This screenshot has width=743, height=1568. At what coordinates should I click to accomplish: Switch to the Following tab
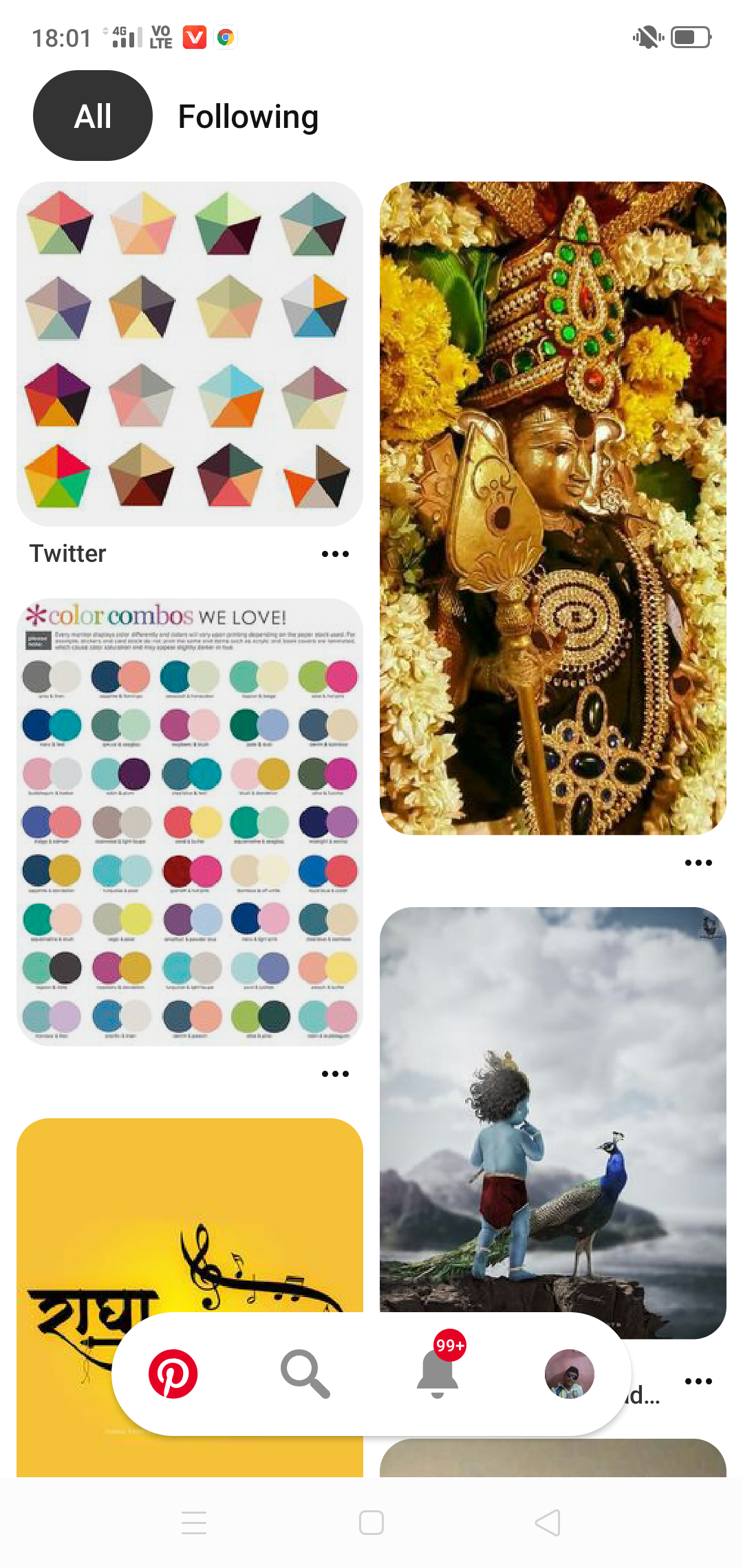click(x=248, y=117)
